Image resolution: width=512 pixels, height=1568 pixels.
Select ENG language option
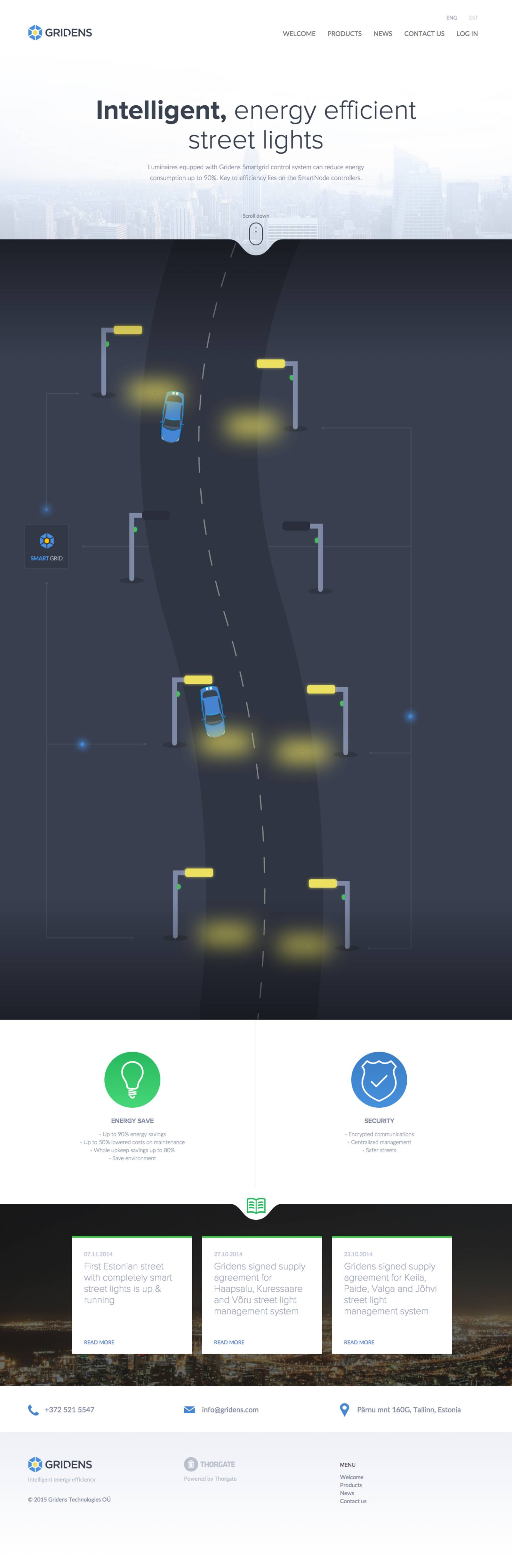point(451,18)
